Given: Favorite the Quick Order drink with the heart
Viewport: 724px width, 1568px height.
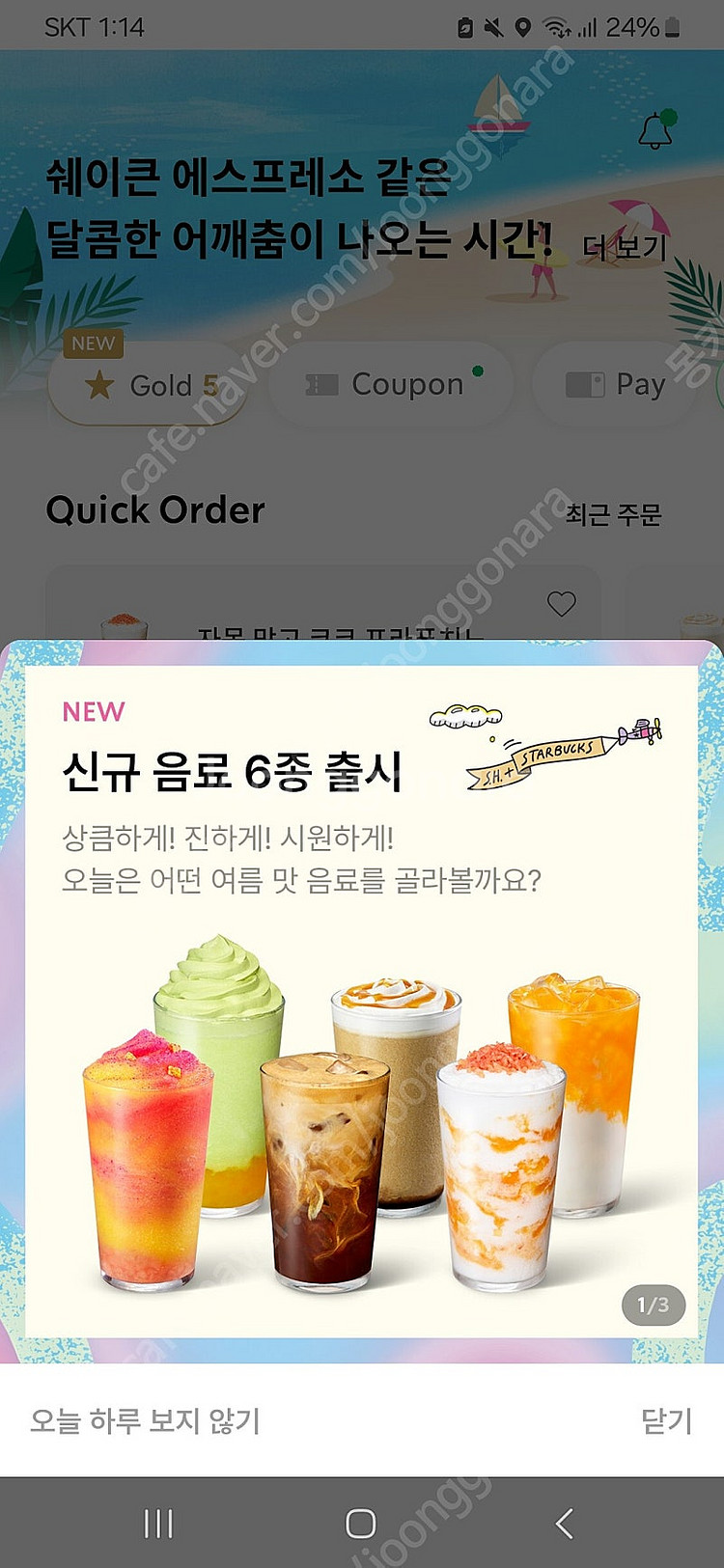Looking at the screenshot, I should coord(561,604).
